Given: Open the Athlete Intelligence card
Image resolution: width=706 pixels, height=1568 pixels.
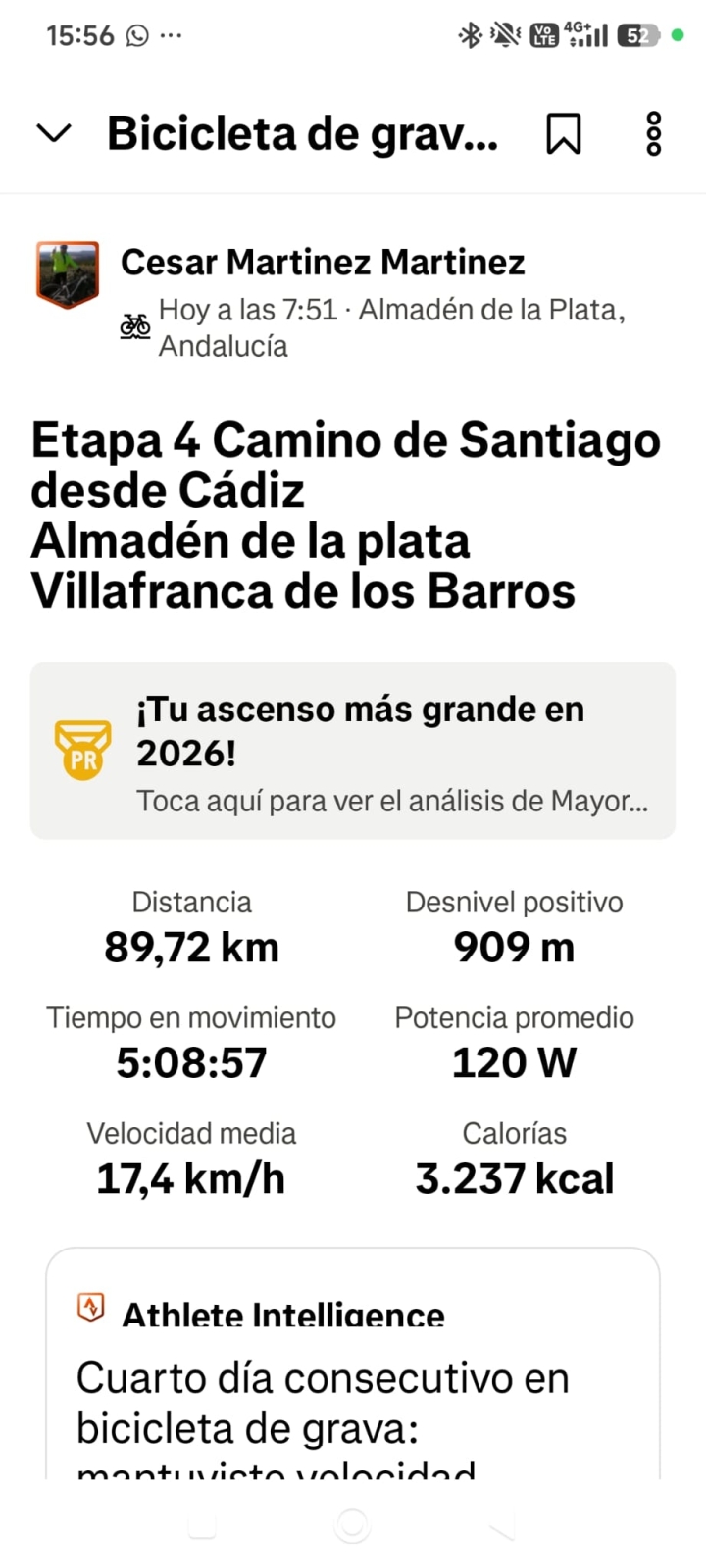Looking at the screenshot, I should pos(353,1363).
